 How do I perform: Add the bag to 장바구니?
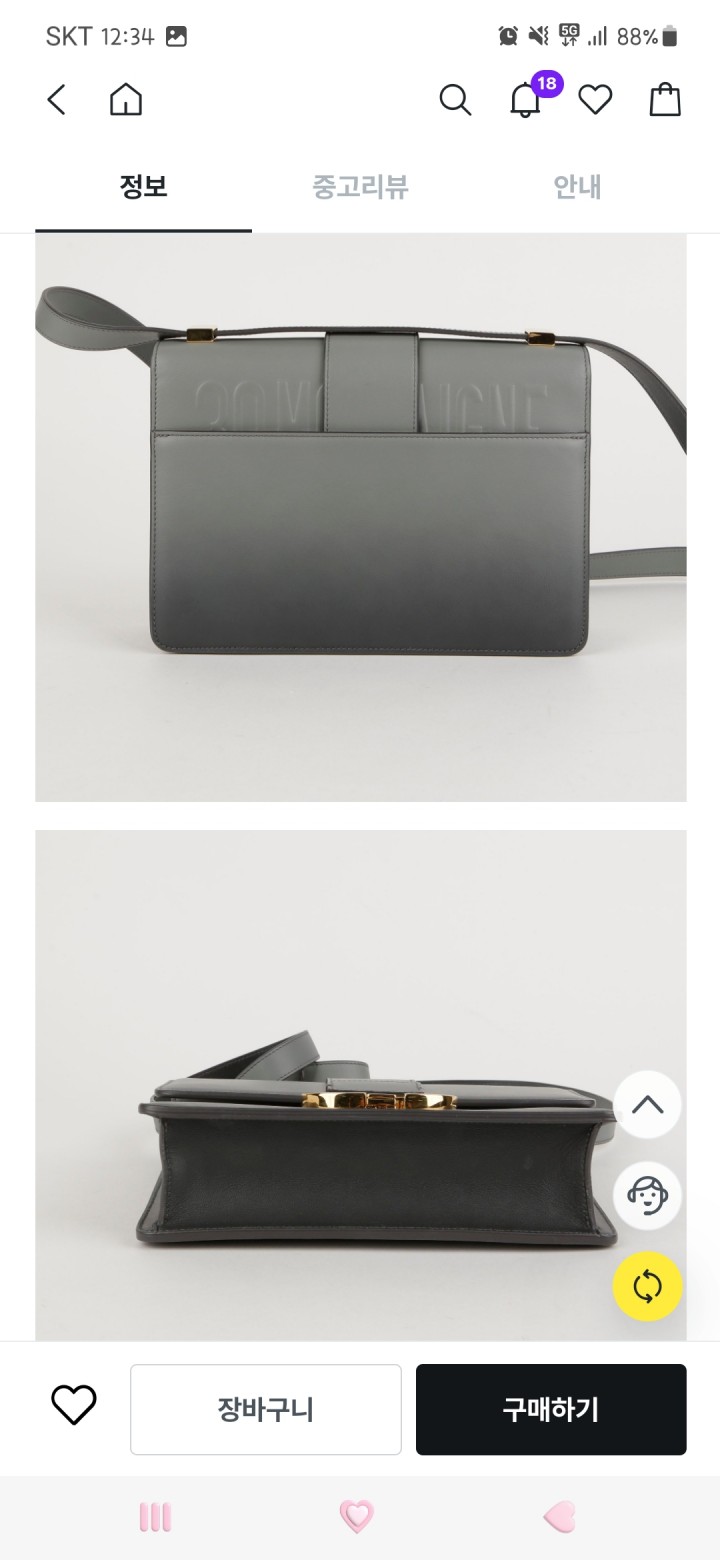[265, 1409]
